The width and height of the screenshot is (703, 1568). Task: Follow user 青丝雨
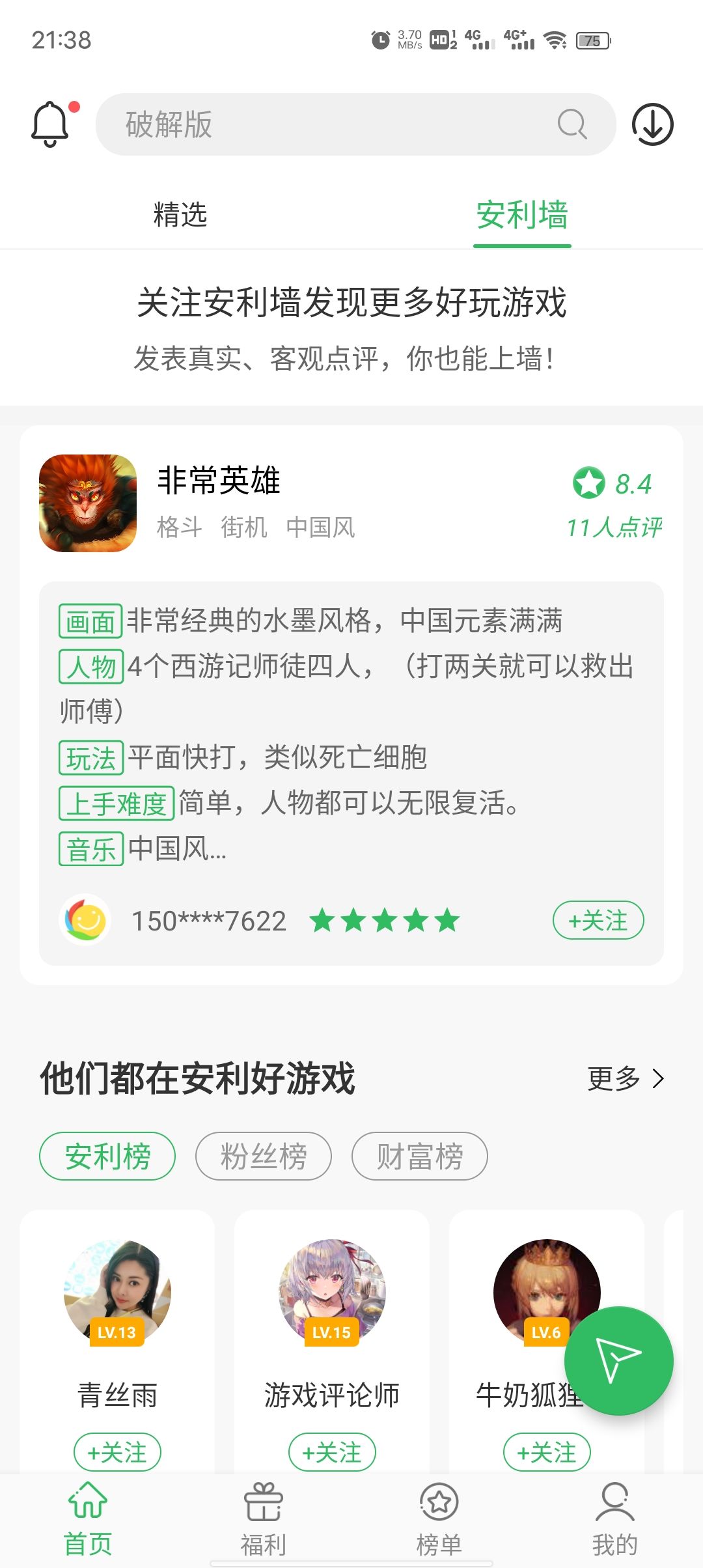(x=117, y=1451)
